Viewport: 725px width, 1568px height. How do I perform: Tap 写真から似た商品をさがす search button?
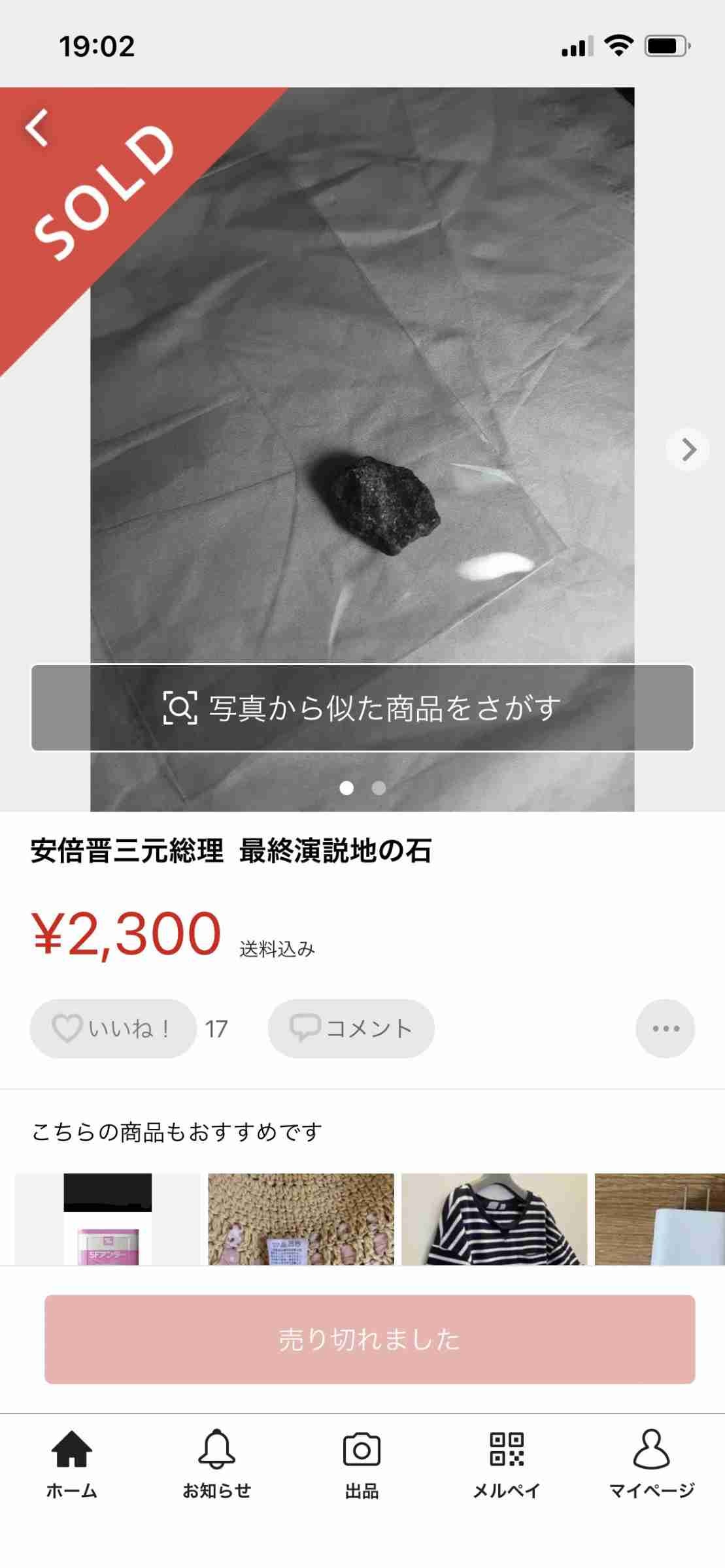(x=362, y=708)
